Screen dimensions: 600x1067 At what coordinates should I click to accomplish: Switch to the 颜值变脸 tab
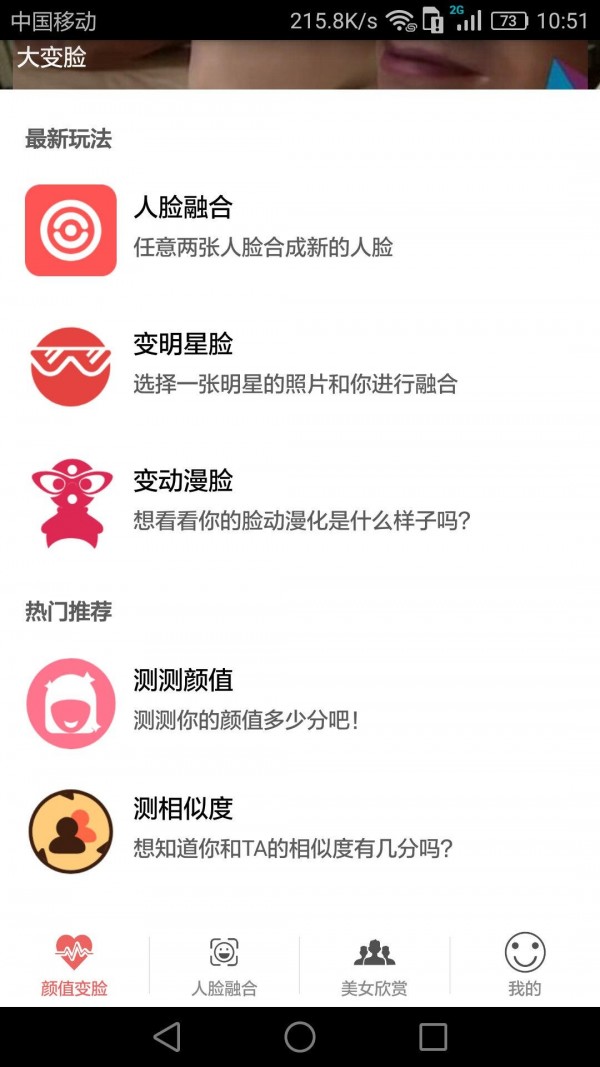point(74,967)
